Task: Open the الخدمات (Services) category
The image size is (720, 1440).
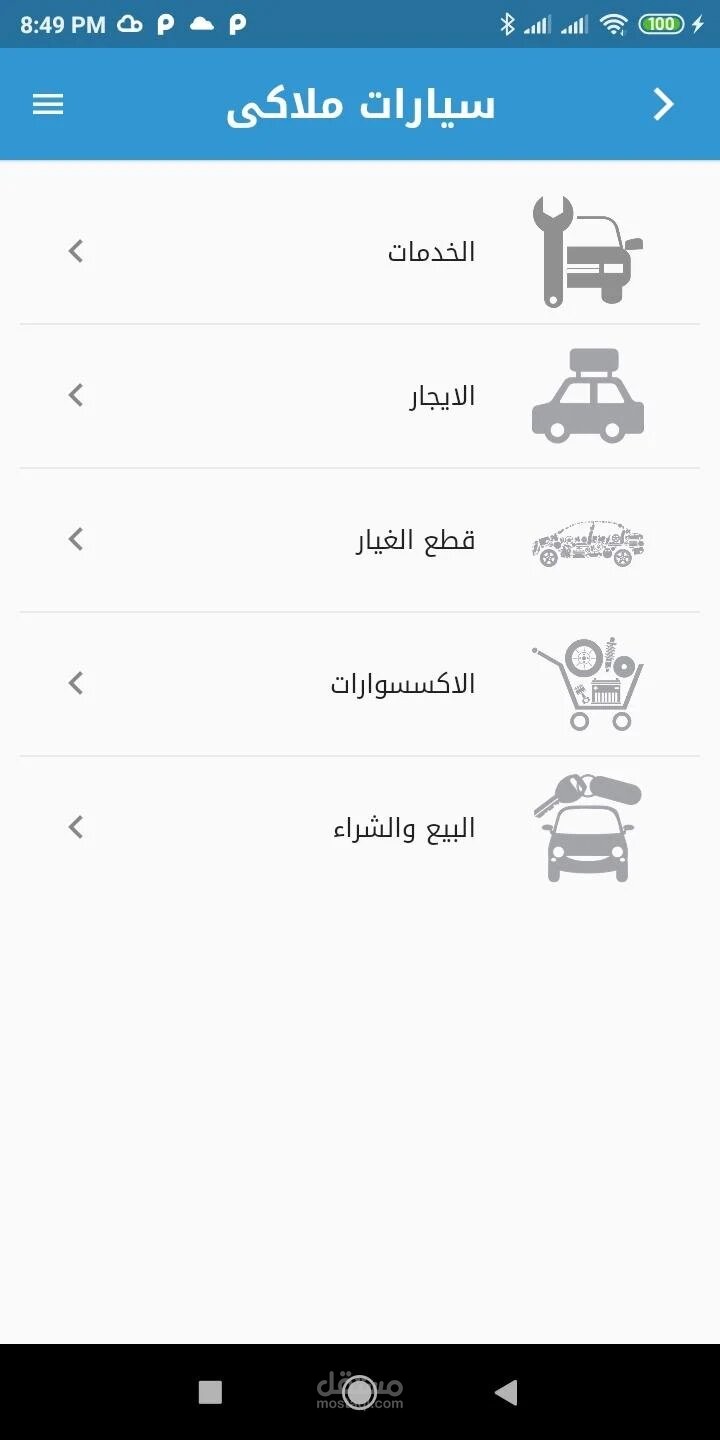Action: (x=360, y=252)
